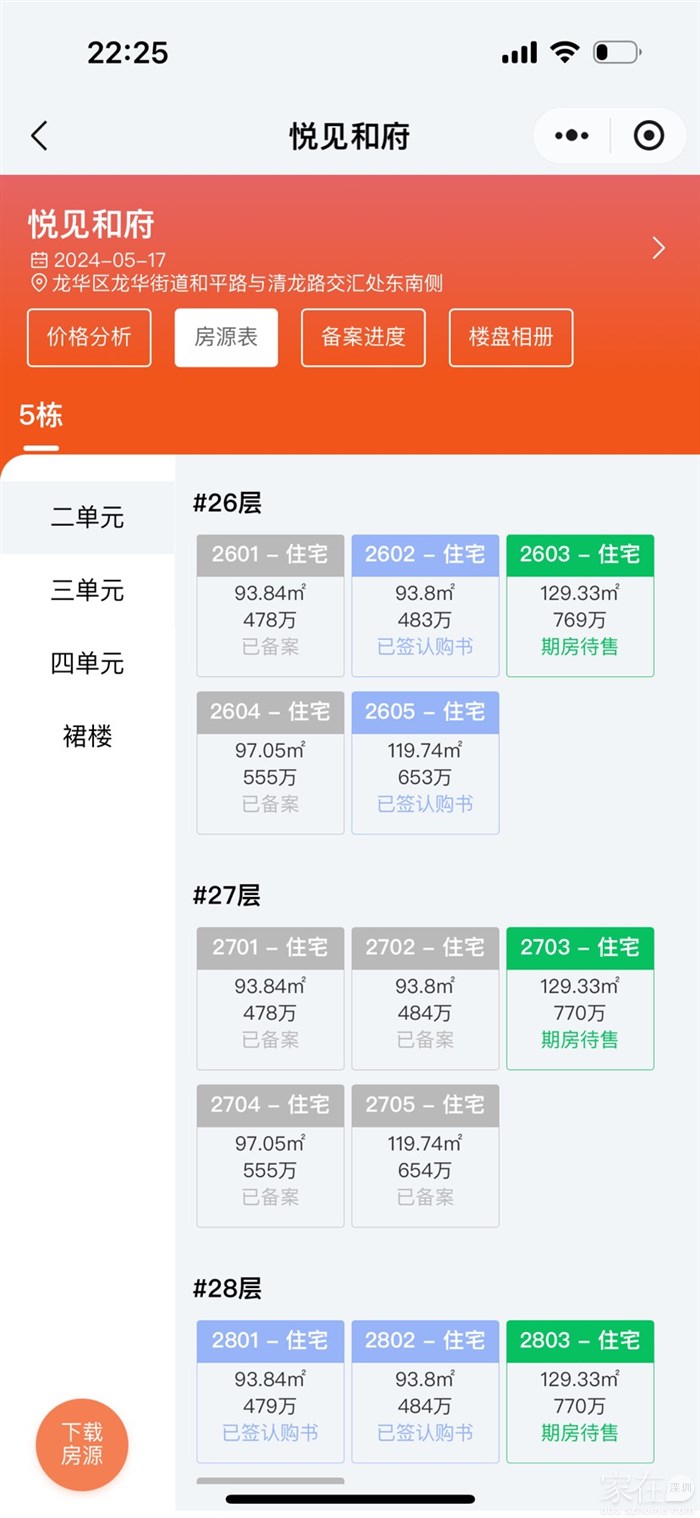700x1518 pixels.
Task: Open room 2605 listing card
Action: click(x=425, y=762)
